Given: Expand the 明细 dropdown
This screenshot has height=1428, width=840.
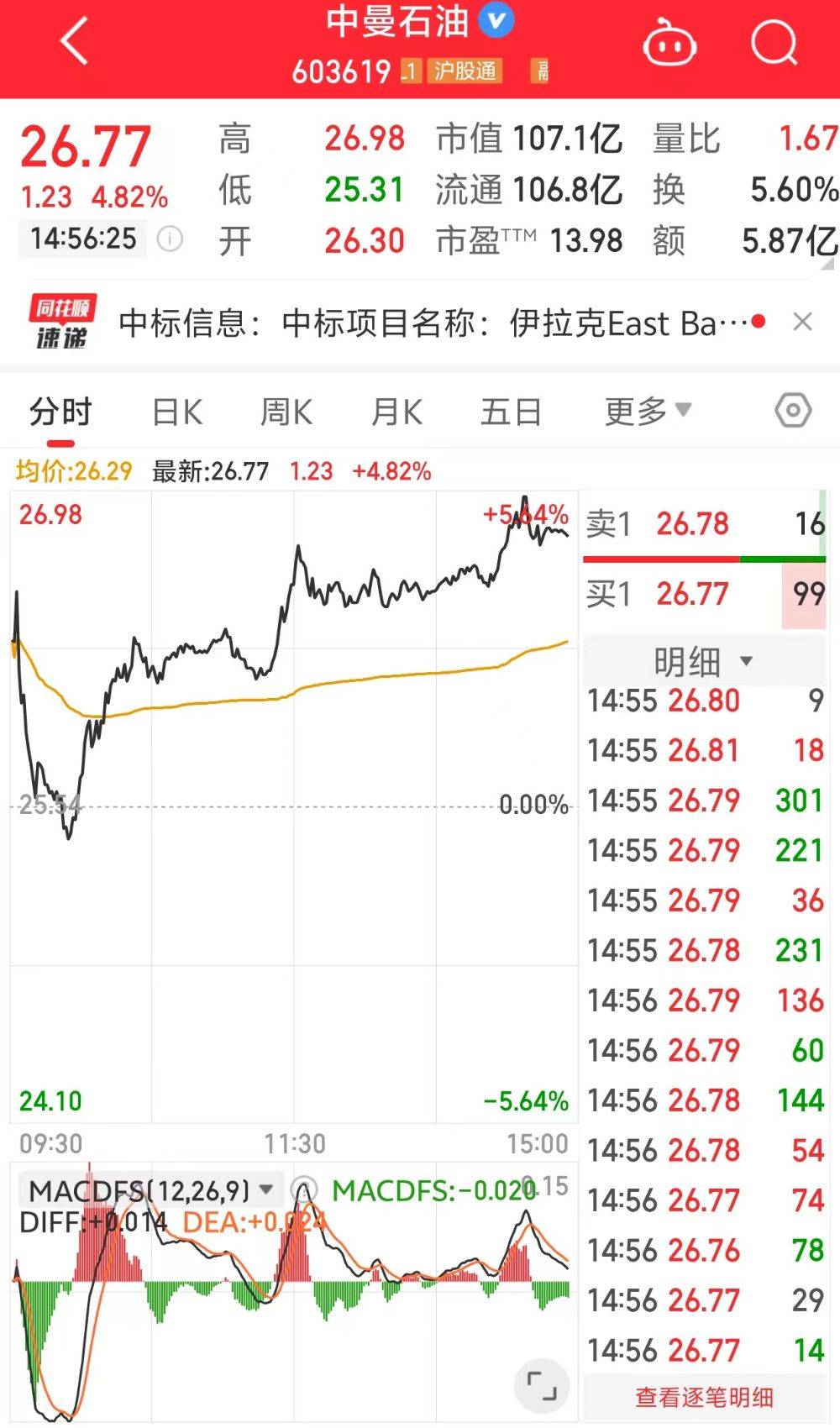Looking at the screenshot, I should (704, 662).
